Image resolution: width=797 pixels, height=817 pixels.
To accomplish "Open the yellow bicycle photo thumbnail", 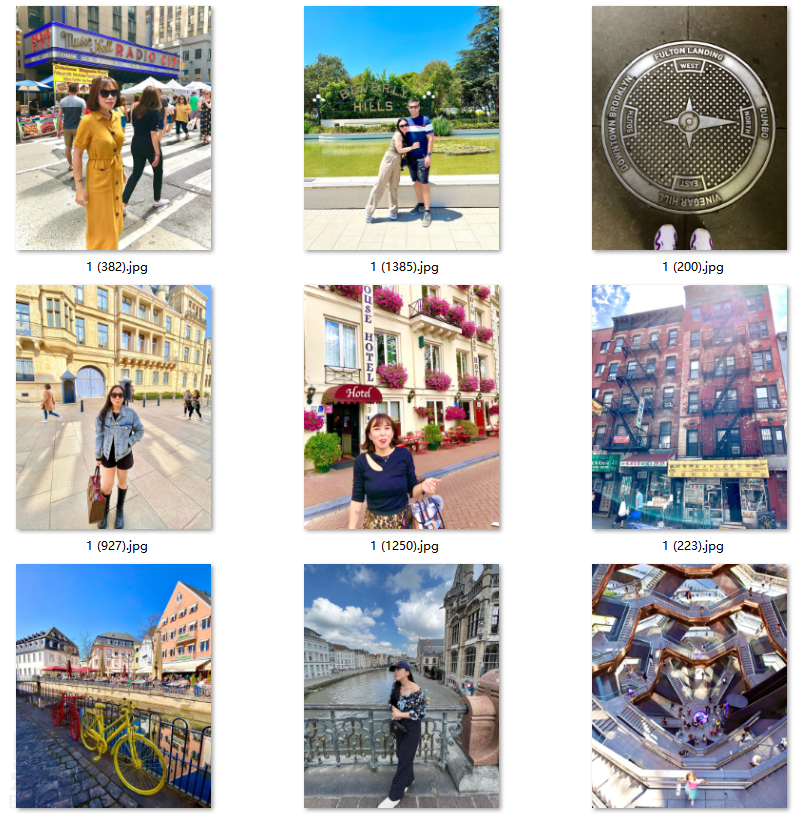I will pyautogui.click(x=113, y=686).
